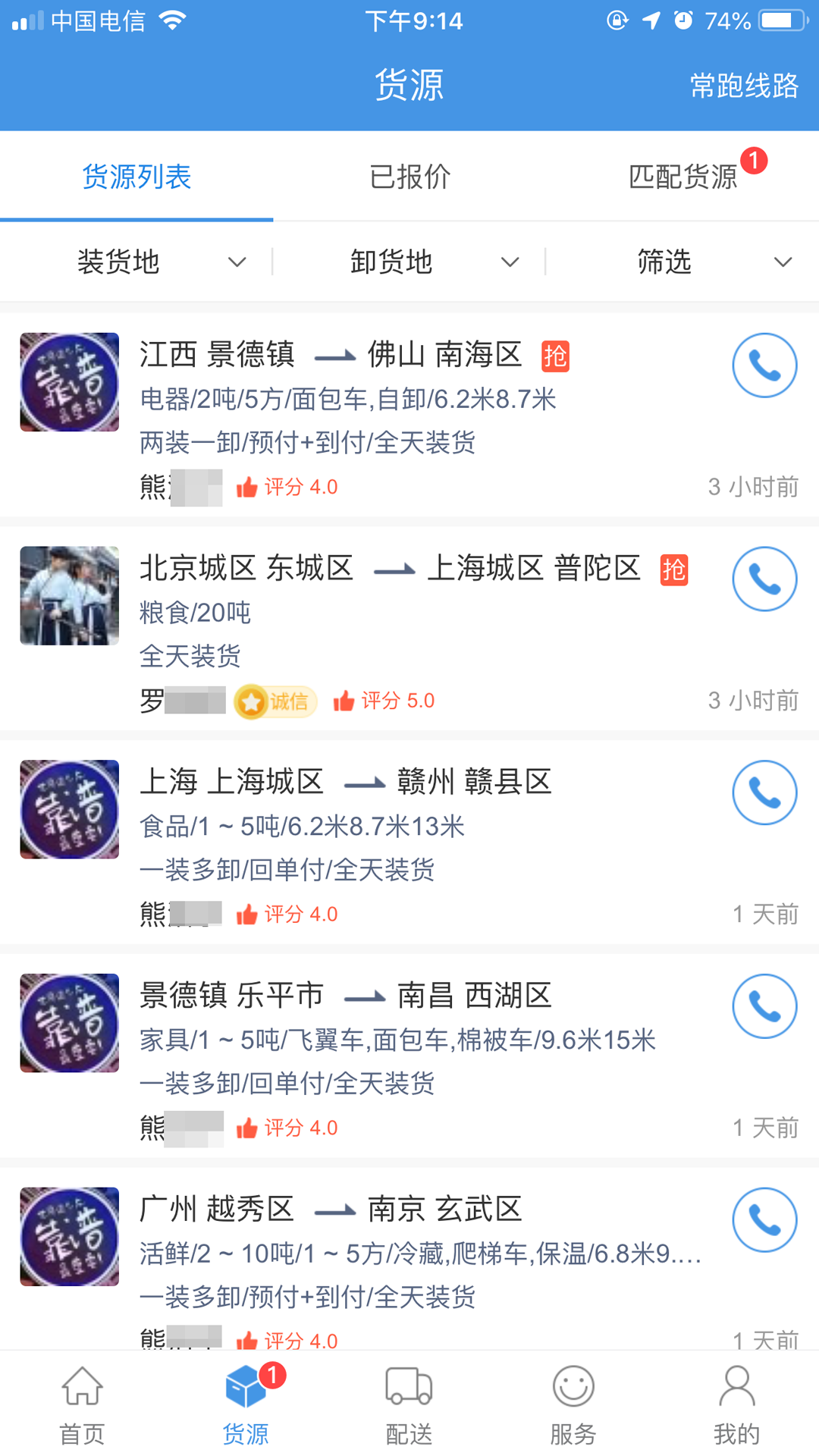Call shipper of 江西 景德镇 to 佛山 cargo
Viewport: 819px width, 1456px height.
(764, 366)
